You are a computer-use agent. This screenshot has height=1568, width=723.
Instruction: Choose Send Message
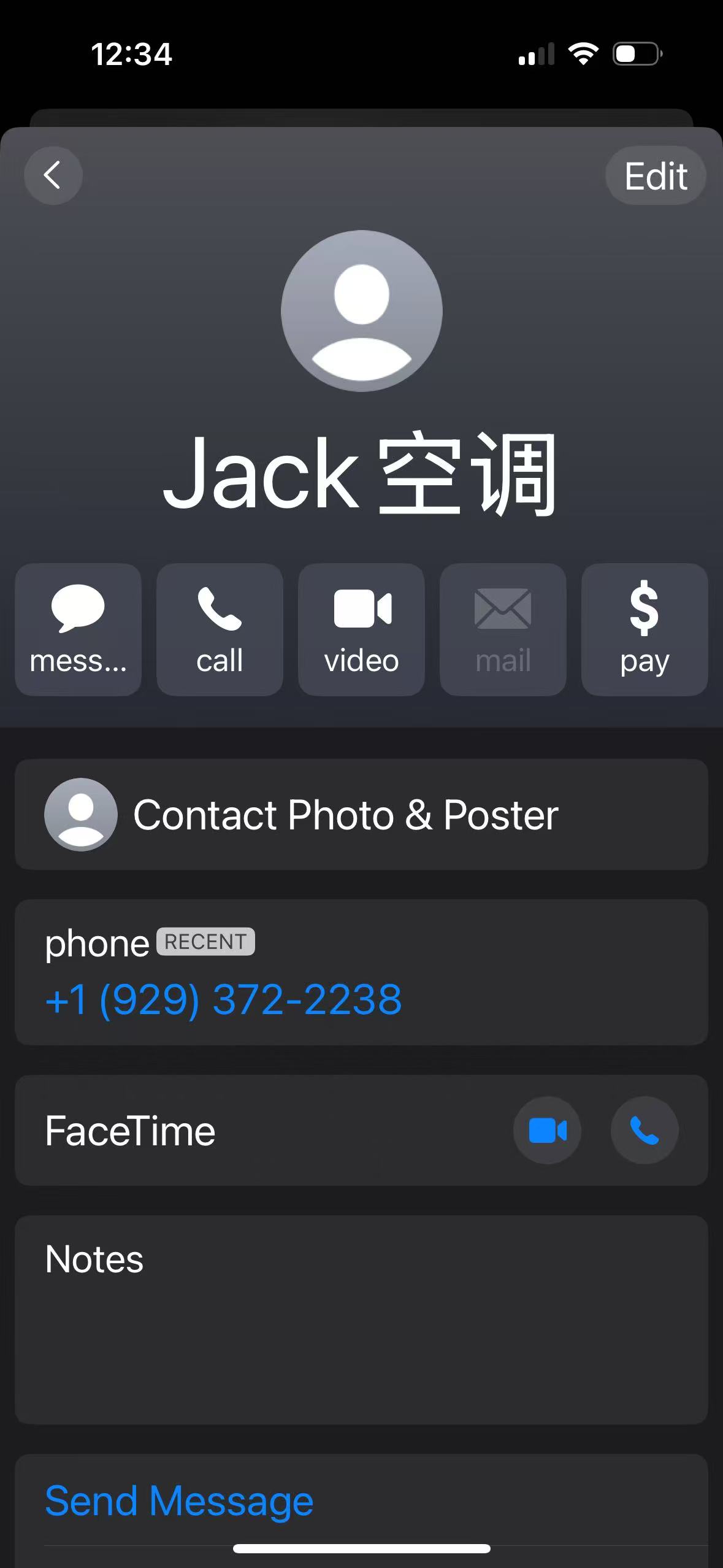click(179, 1501)
